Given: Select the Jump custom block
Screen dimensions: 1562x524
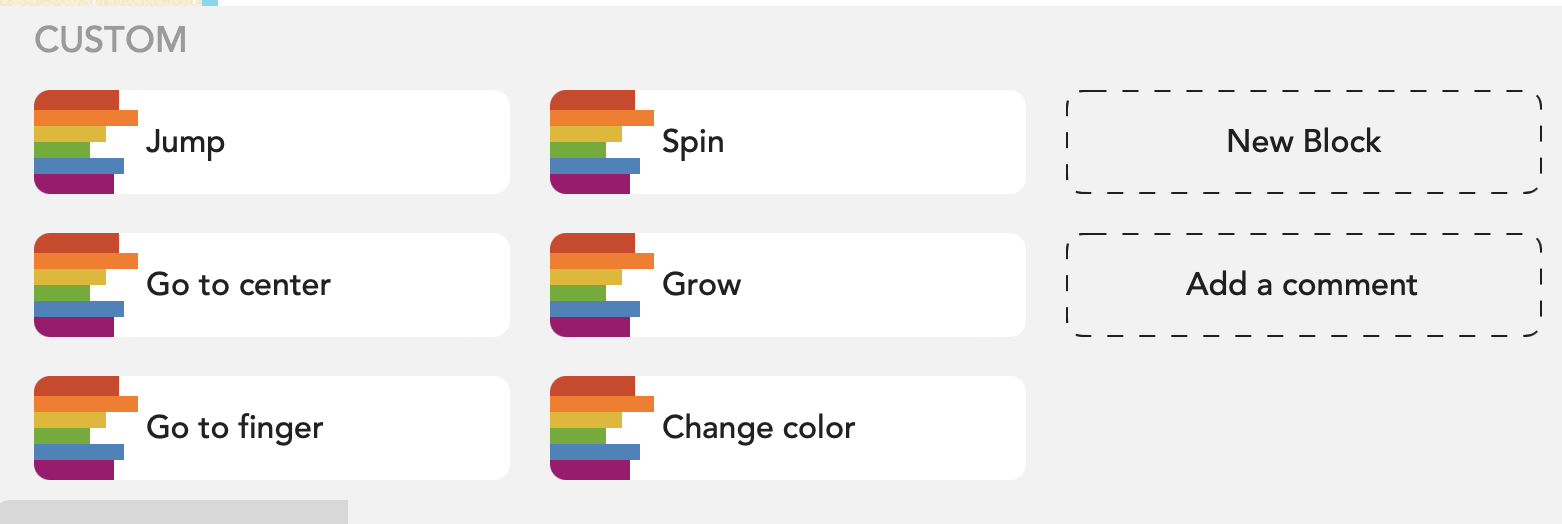Looking at the screenshot, I should (x=271, y=142).
